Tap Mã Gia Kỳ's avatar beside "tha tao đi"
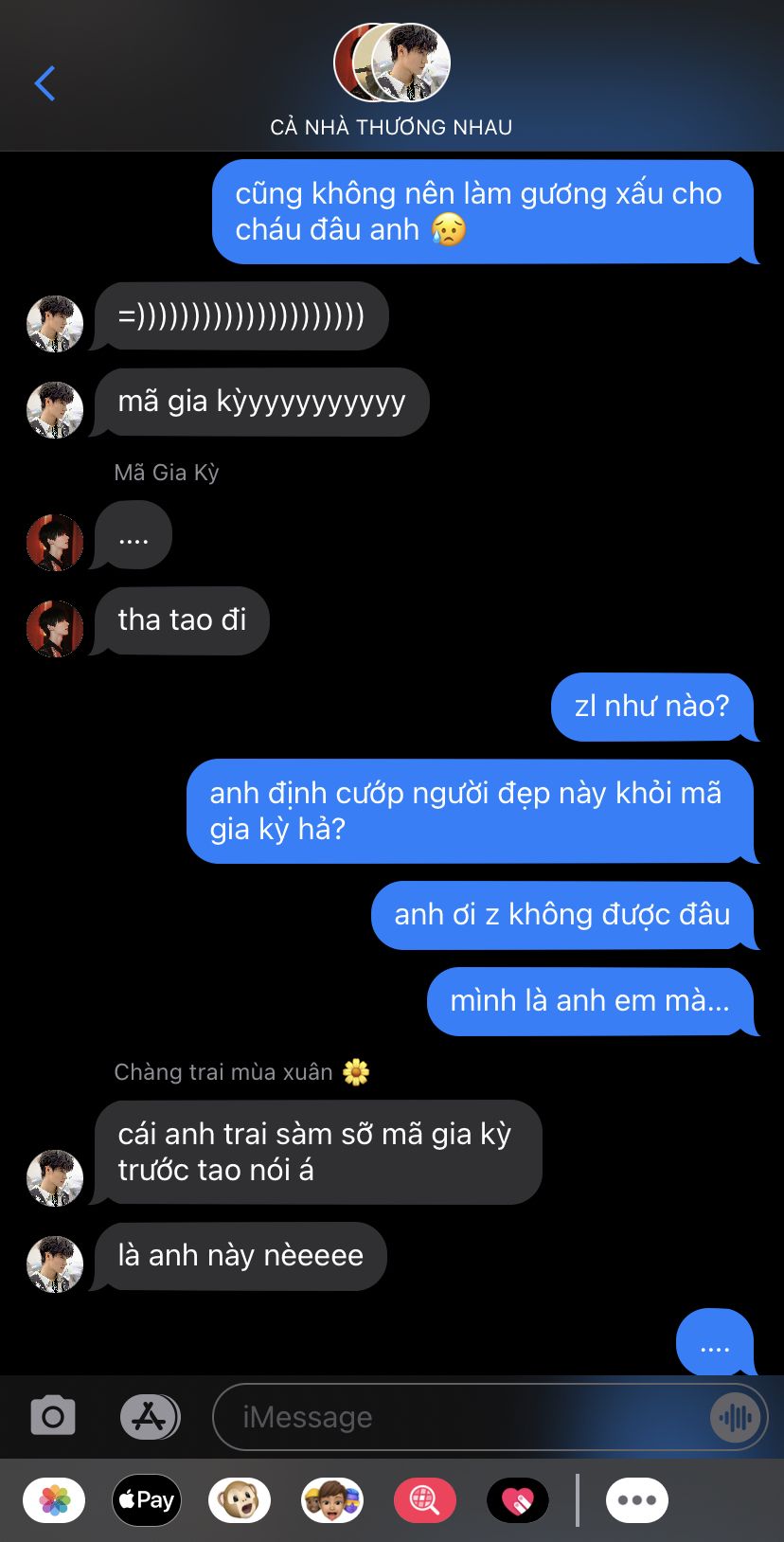784x1542 pixels. tap(55, 628)
